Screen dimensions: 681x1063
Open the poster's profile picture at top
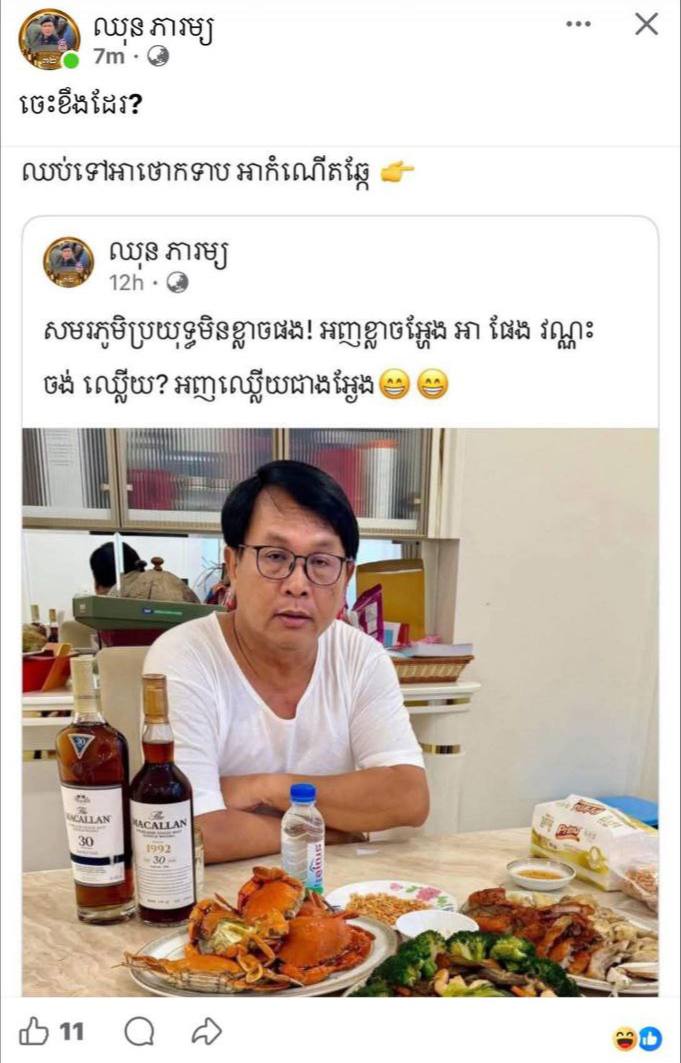pos(48,38)
